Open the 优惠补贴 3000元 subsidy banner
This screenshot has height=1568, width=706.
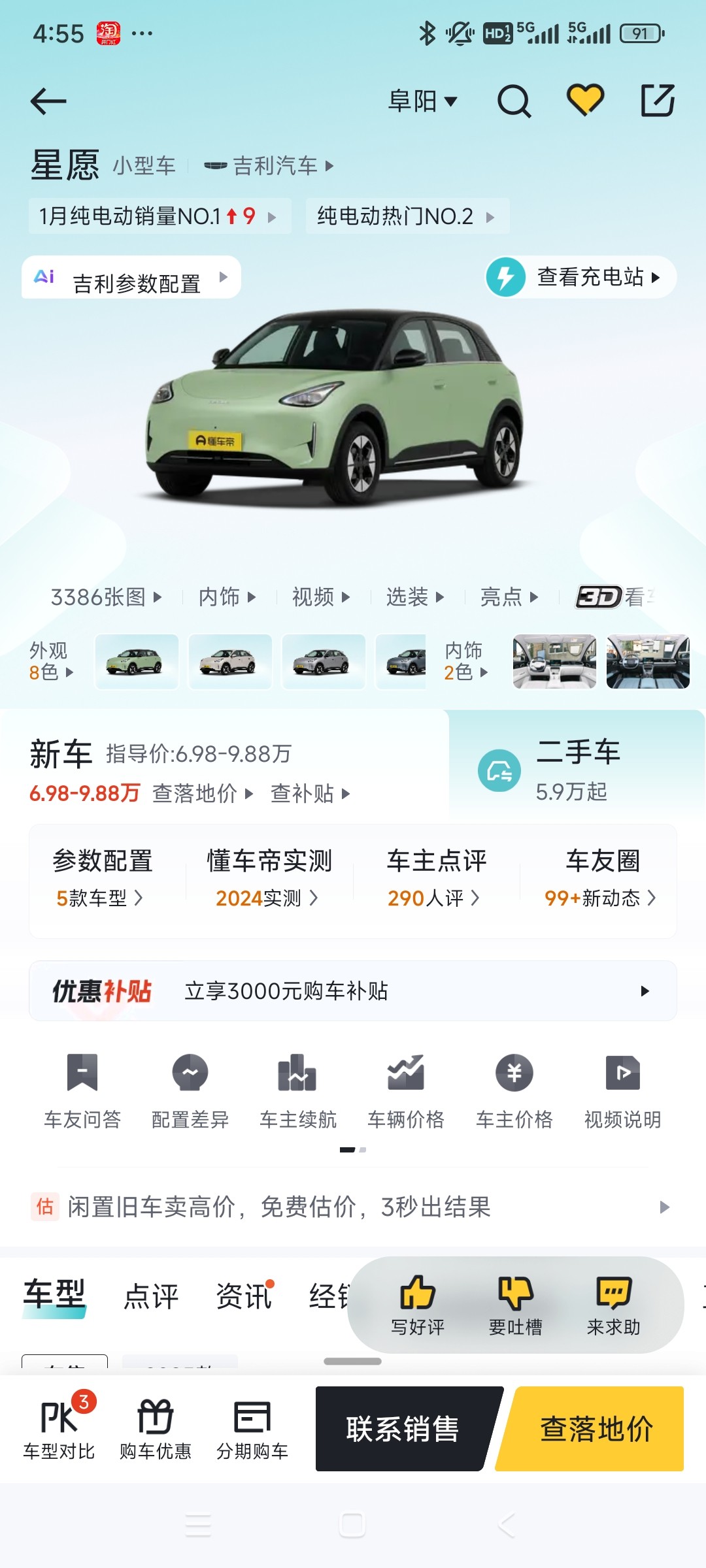click(353, 991)
